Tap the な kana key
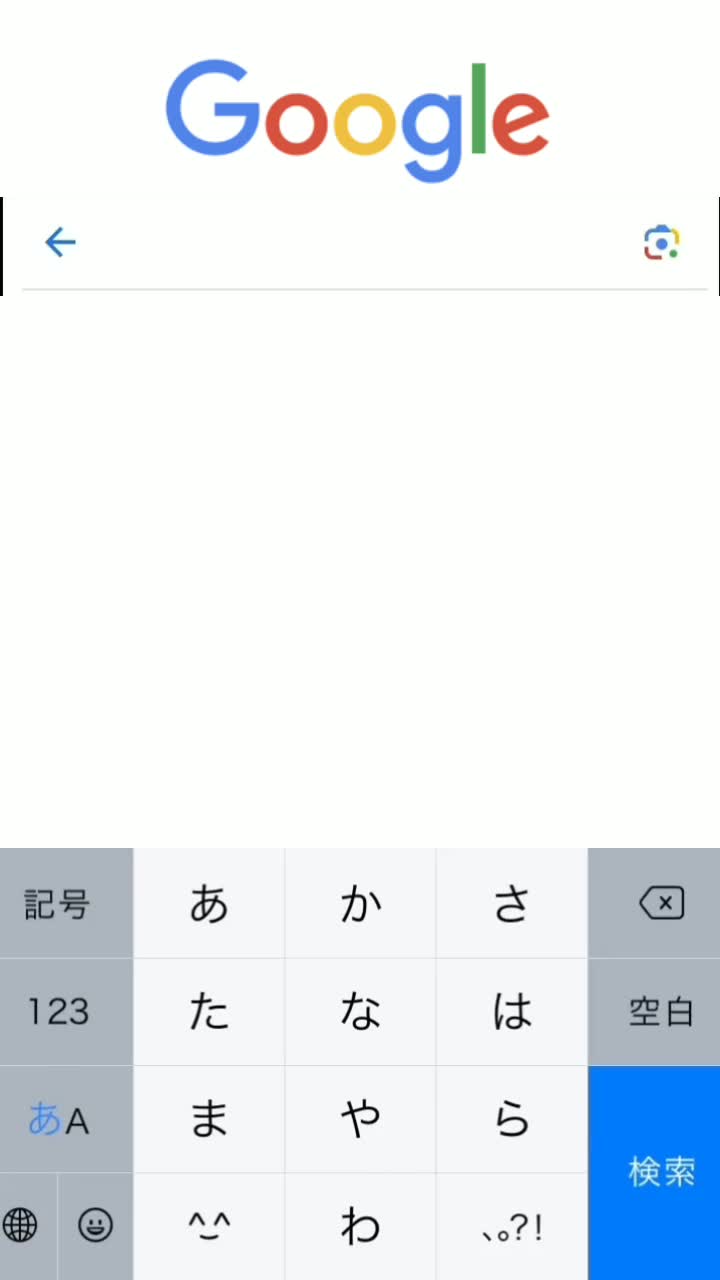Image resolution: width=720 pixels, height=1280 pixels. click(x=360, y=1012)
